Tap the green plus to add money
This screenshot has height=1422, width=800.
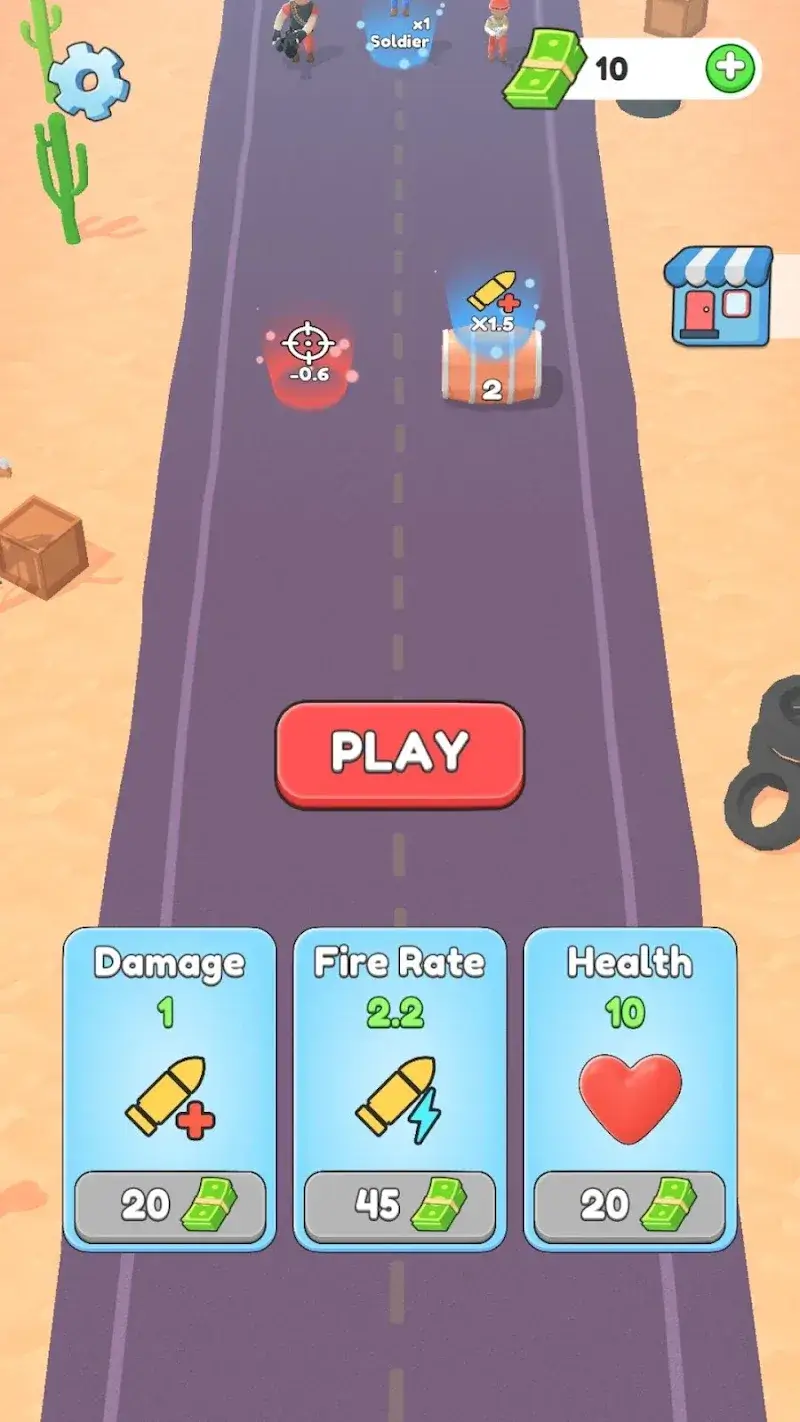pyautogui.click(x=733, y=68)
